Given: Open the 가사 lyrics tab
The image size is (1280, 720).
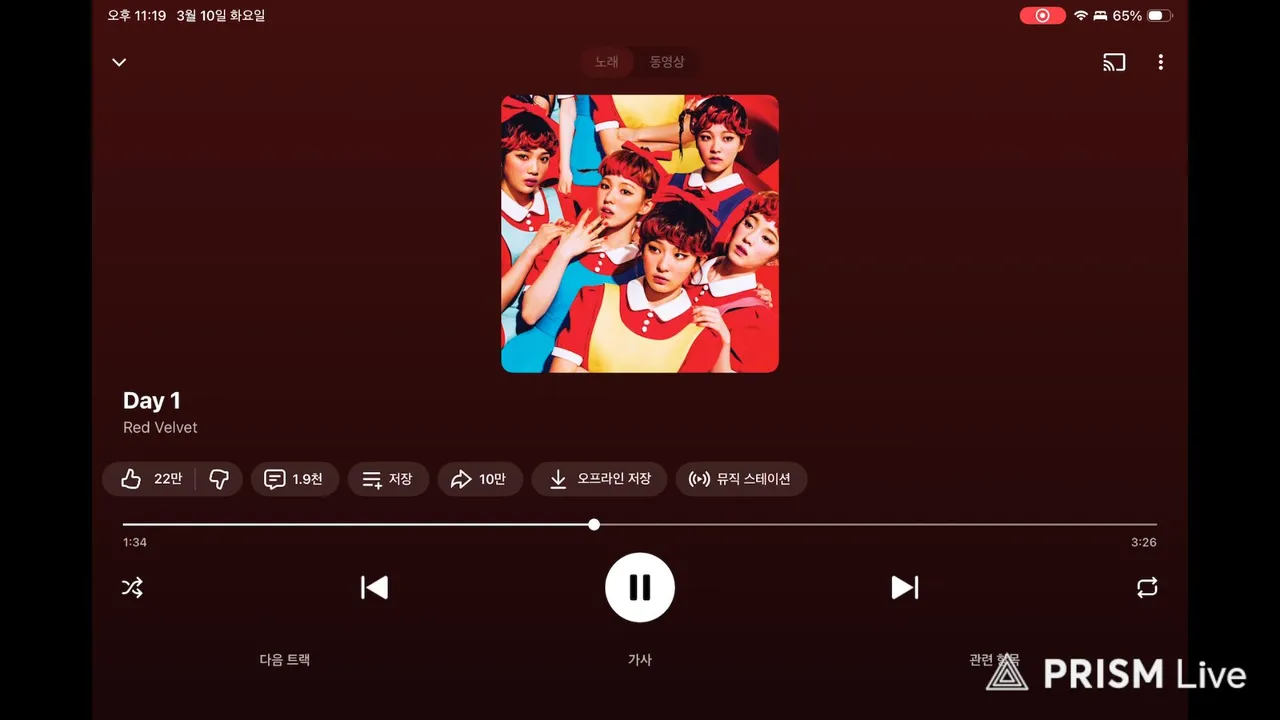Looking at the screenshot, I should (x=640, y=660).
